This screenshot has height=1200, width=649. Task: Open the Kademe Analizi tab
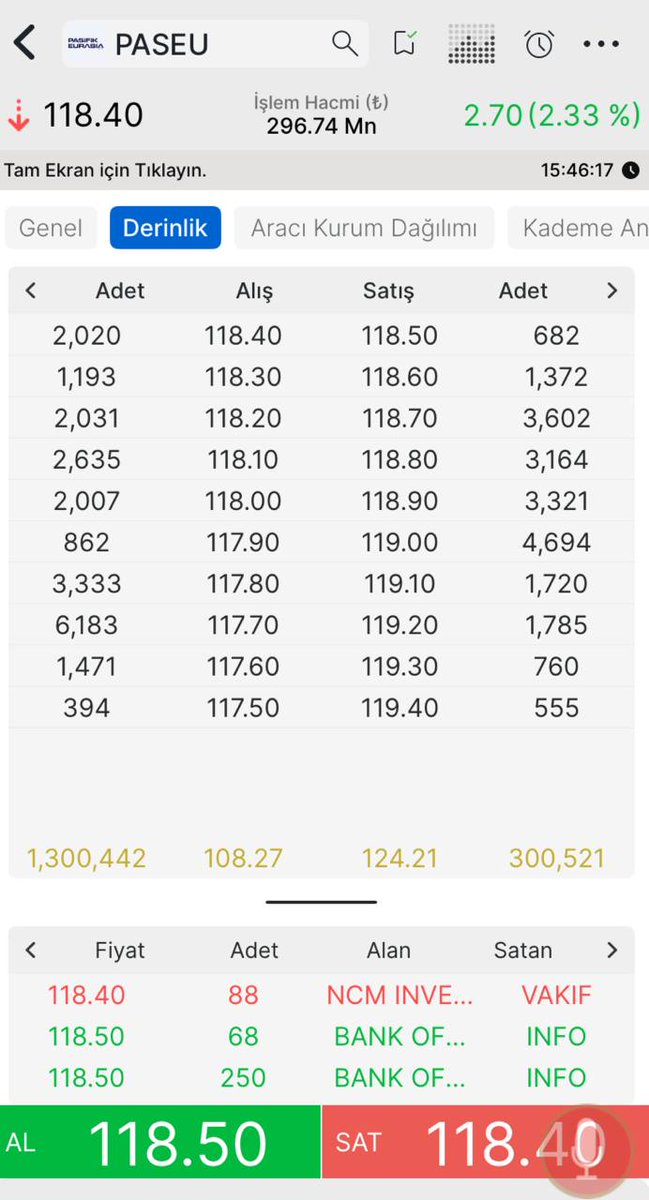580,228
